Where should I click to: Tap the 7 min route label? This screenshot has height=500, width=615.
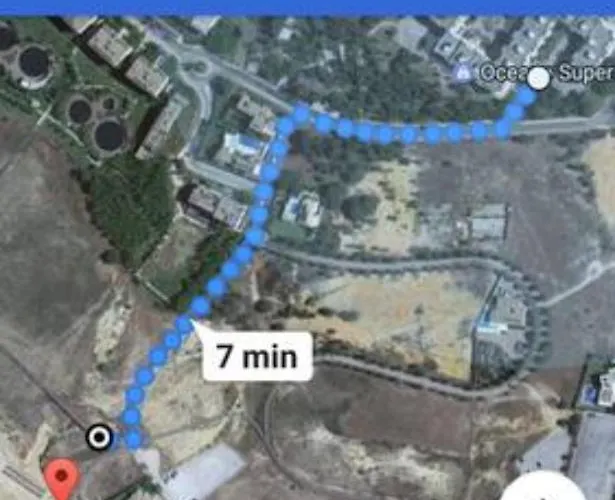pyautogui.click(x=256, y=355)
